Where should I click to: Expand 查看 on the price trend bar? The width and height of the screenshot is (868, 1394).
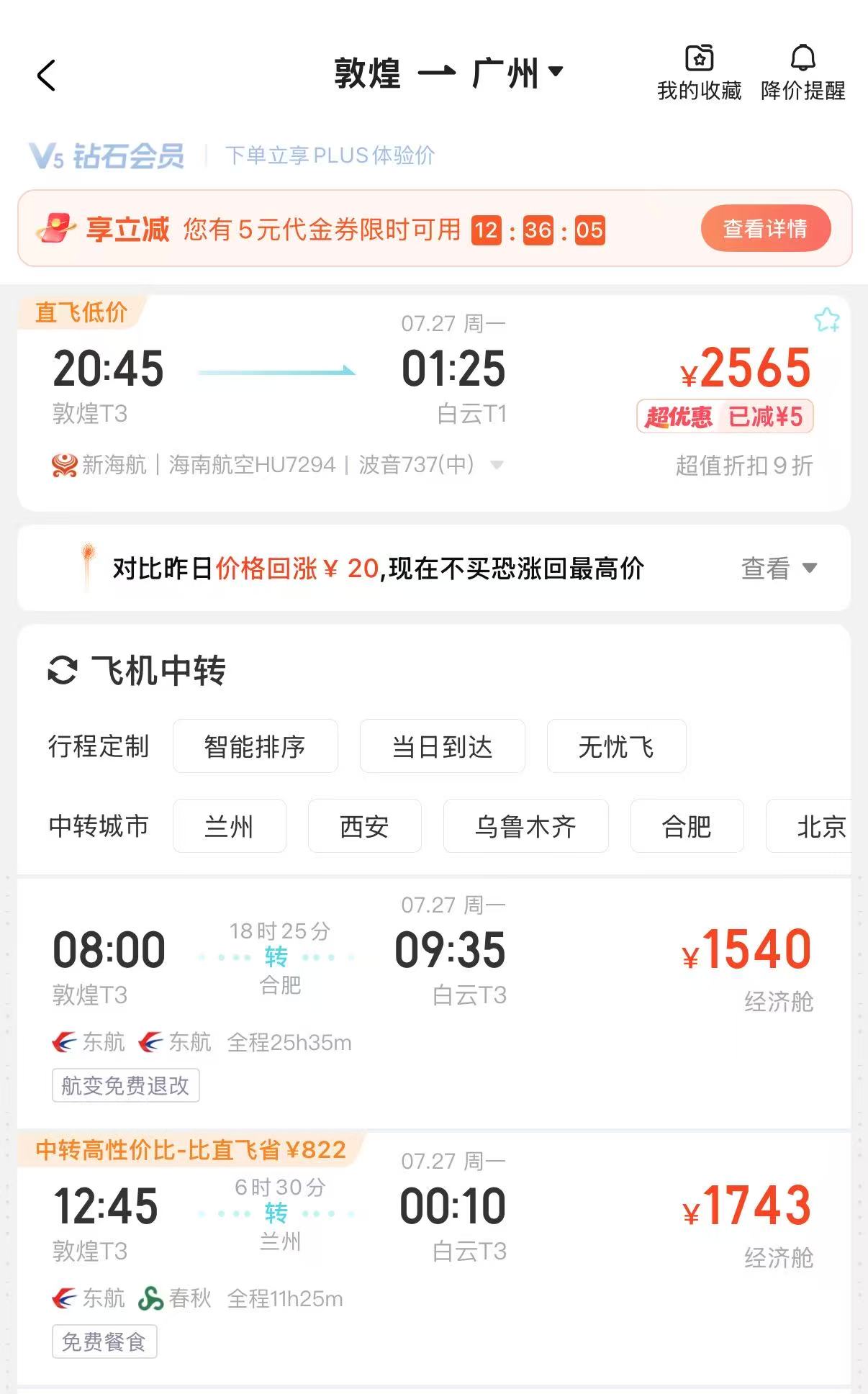tap(779, 569)
